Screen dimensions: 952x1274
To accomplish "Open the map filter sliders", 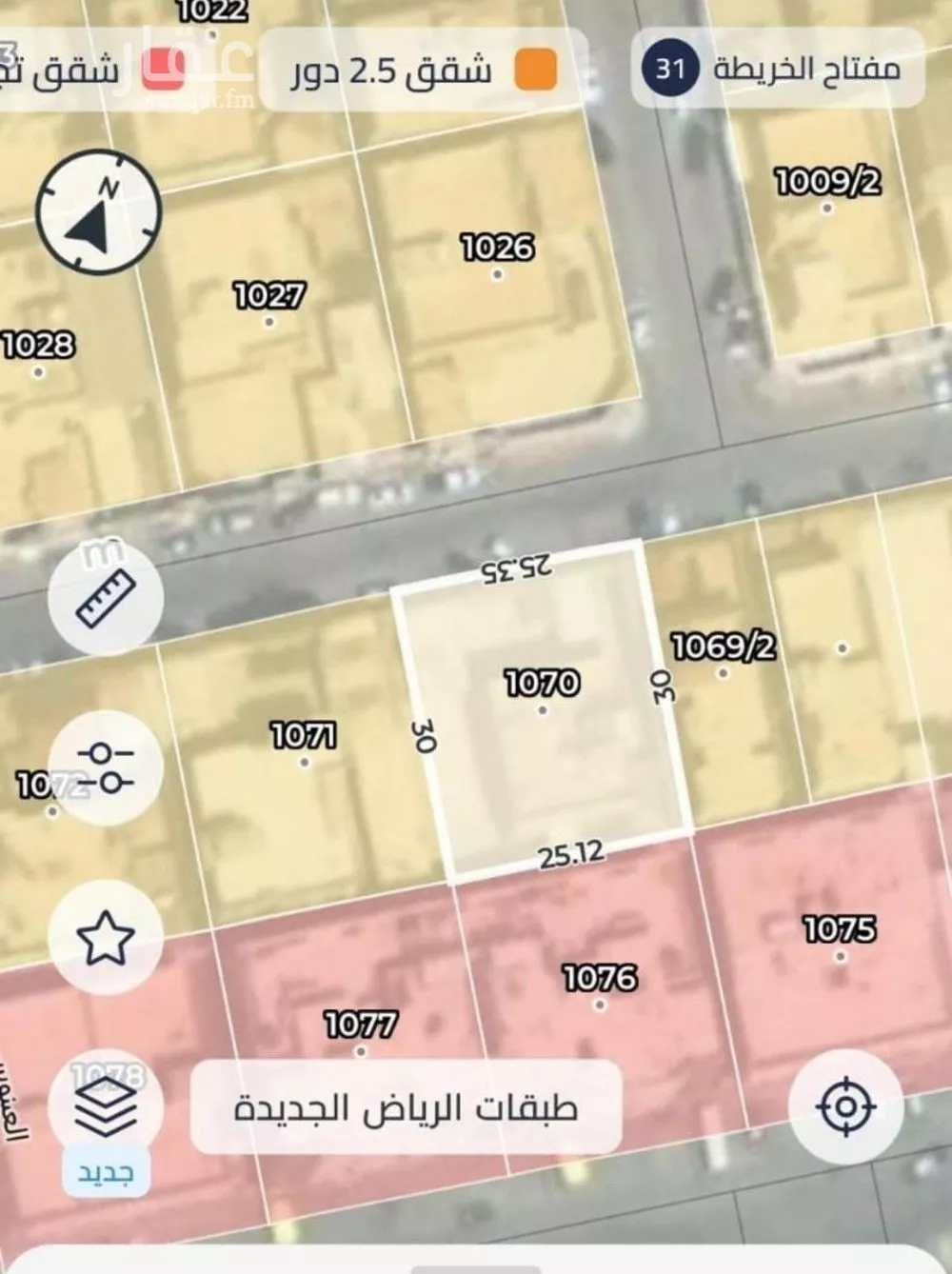I will (x=106, y=767).
